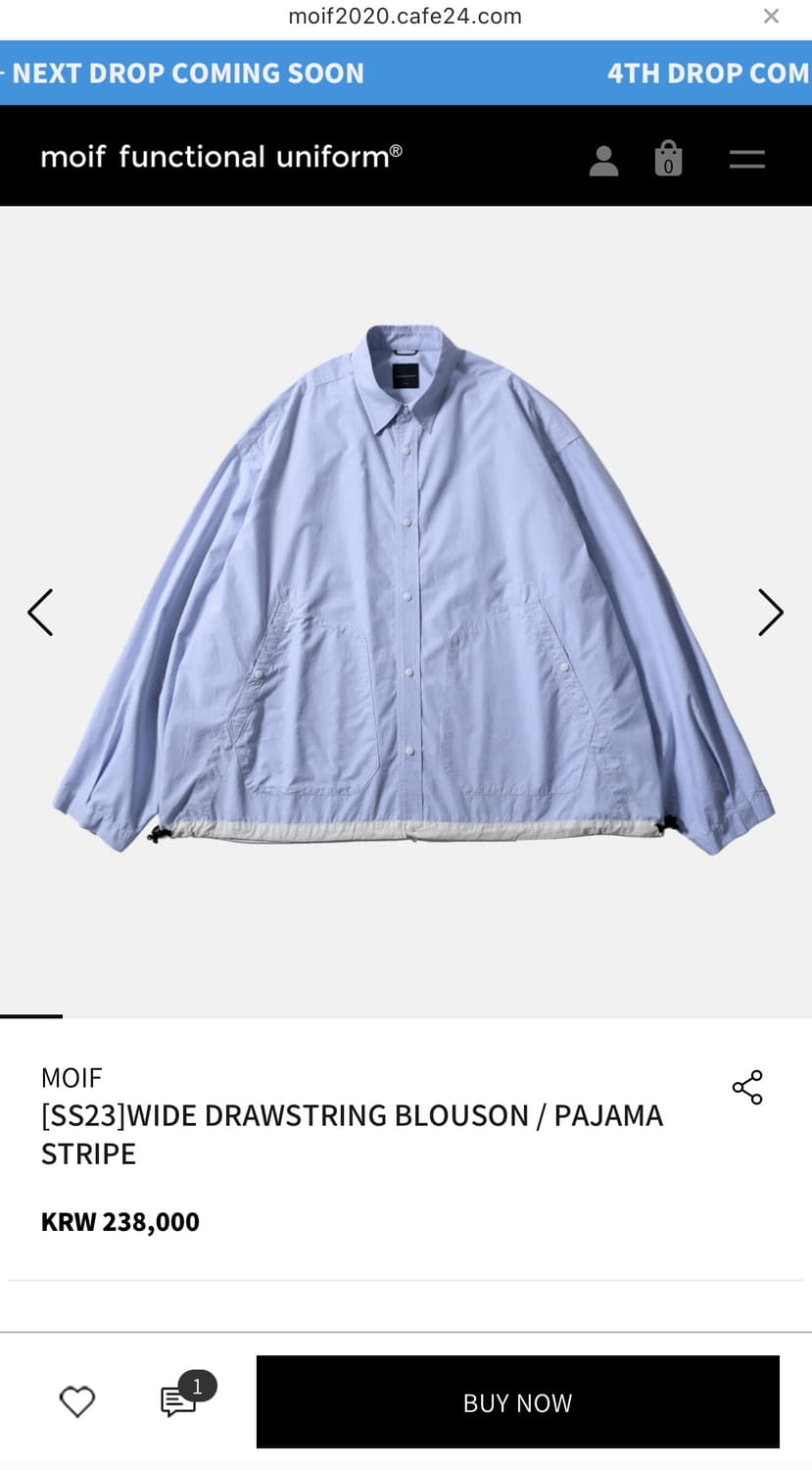Screen dimensions: 812x1470
Task: Open the moif functional uniform homepage
Action: click(221, 157)
